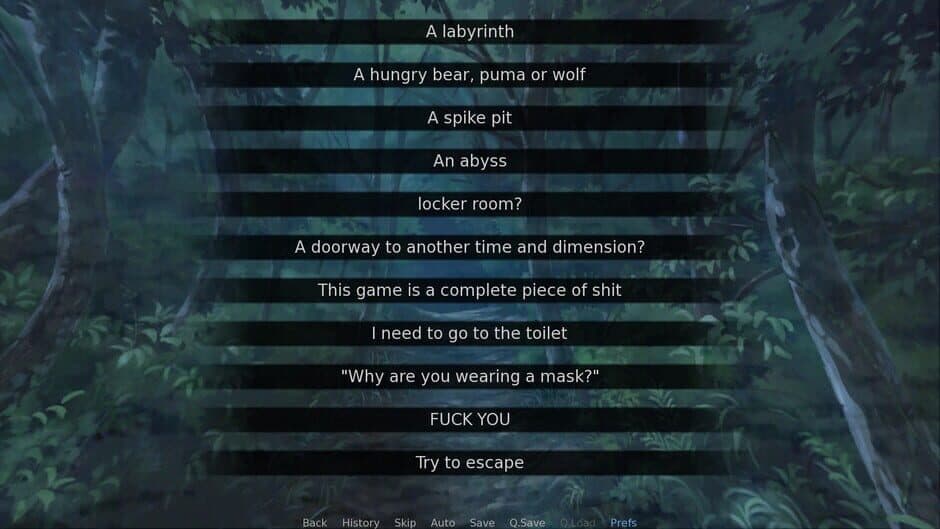
Task: Go back with the Back button
Action: pyautogui.click(x=315, y=522)
